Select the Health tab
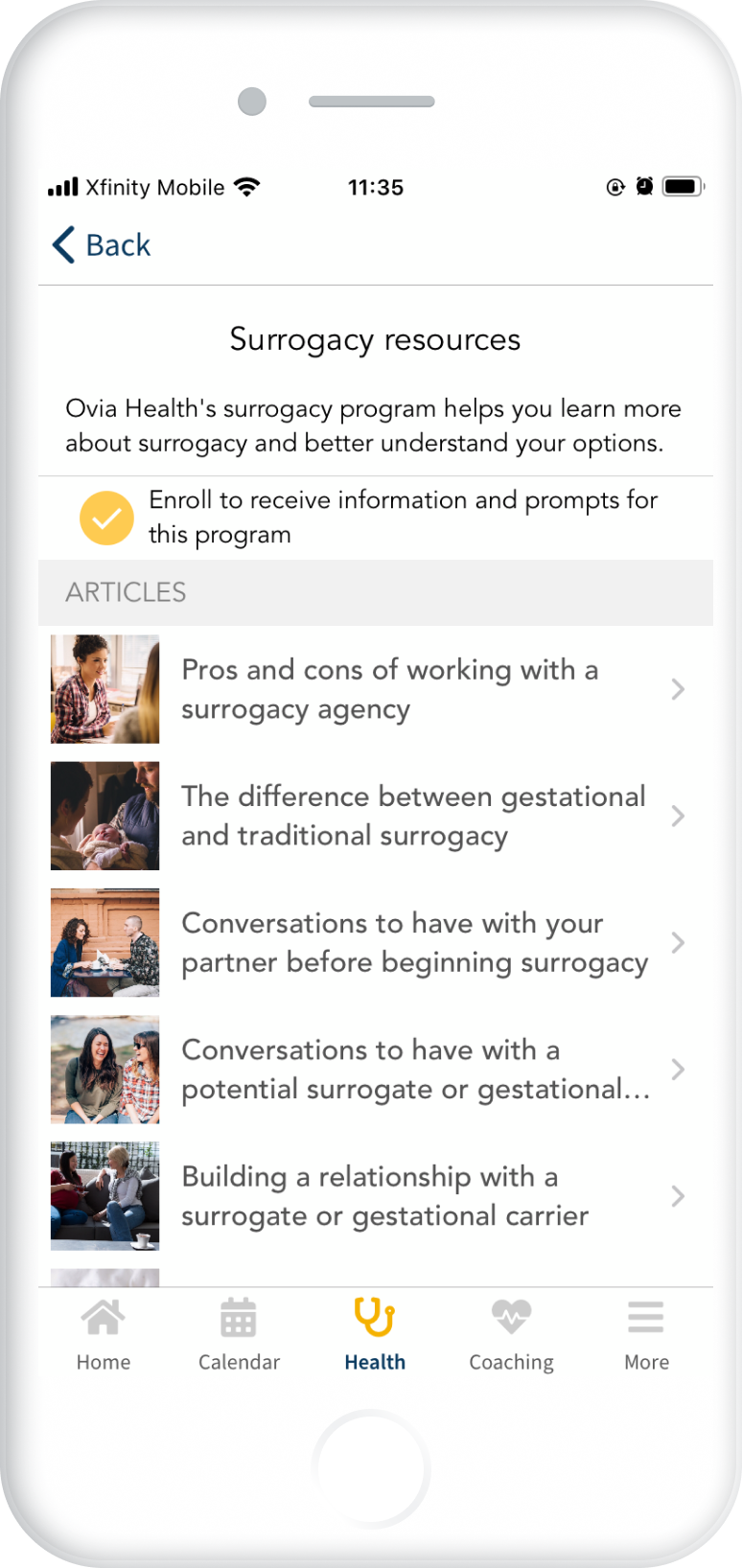 [375, 1335]
